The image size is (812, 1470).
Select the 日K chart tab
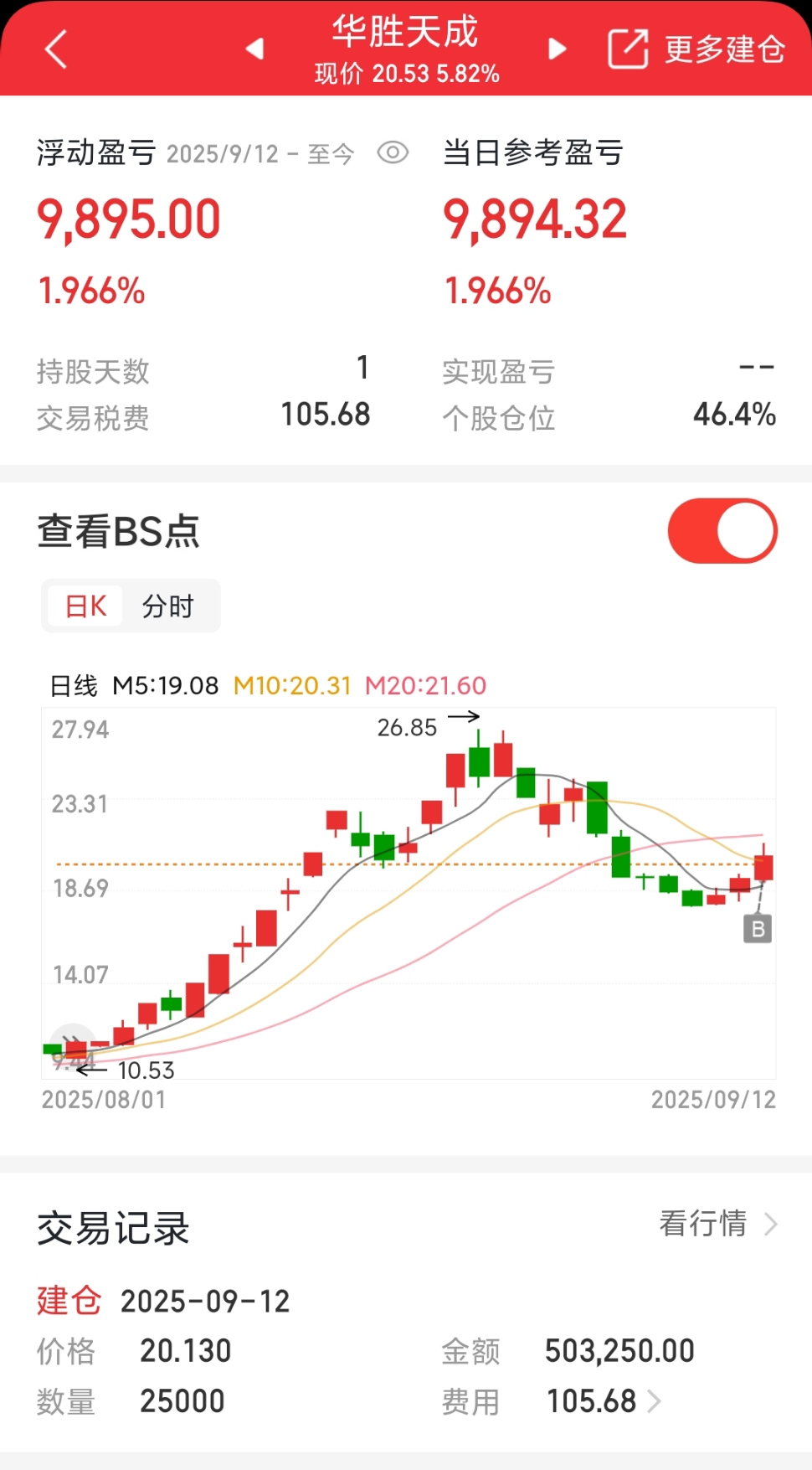85,606
